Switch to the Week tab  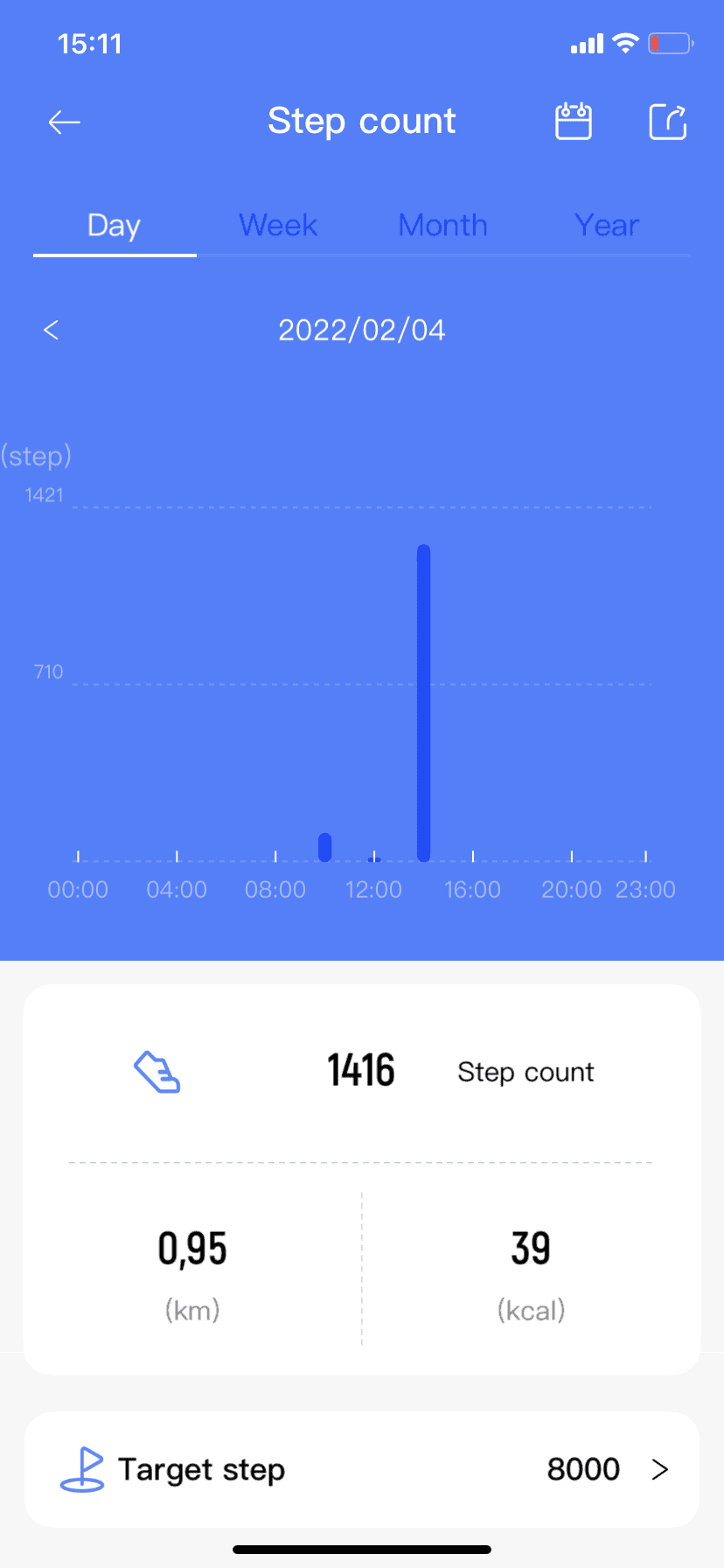click(278, 226)
